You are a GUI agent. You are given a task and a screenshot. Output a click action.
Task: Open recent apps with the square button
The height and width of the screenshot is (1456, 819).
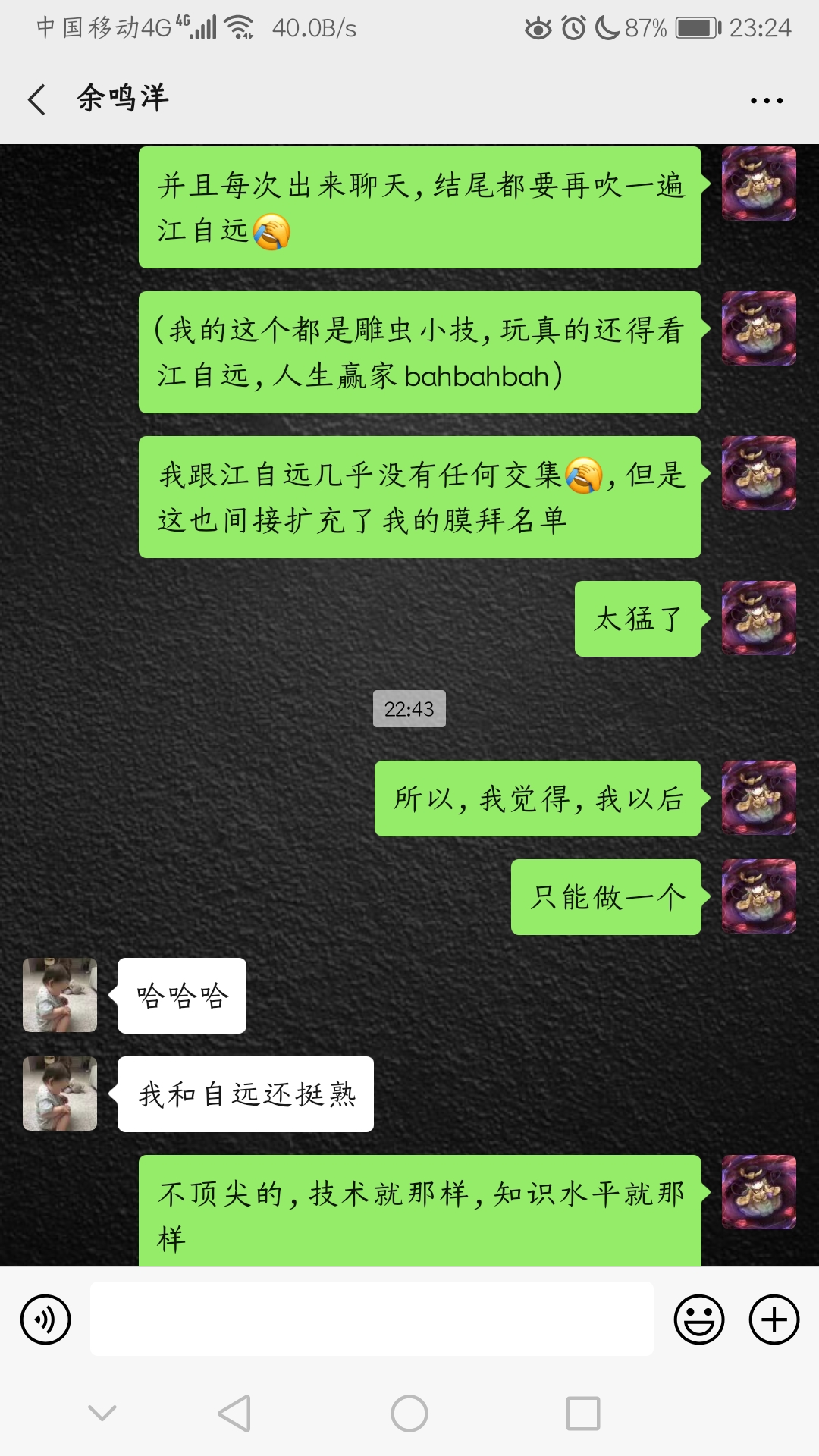pos(582,1414)
